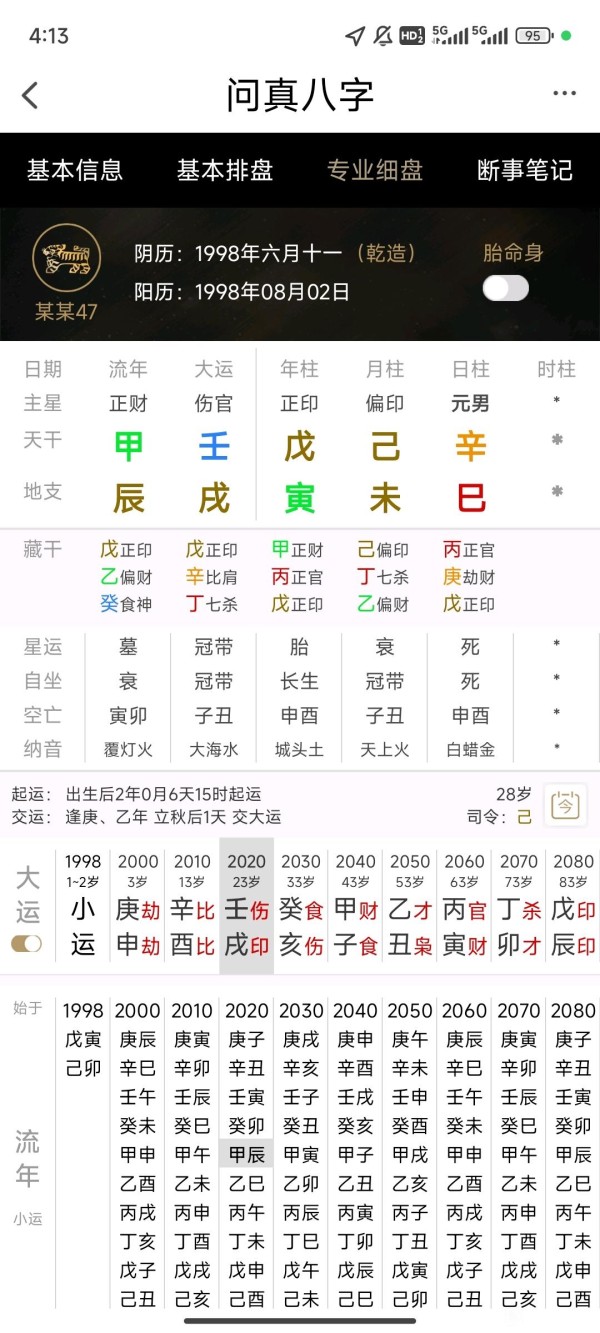The width and height of the screenshot is (600, 1333).
Task: Open the three-dot overflow menu
Action: pyautogui.click(x=565, y=94)
